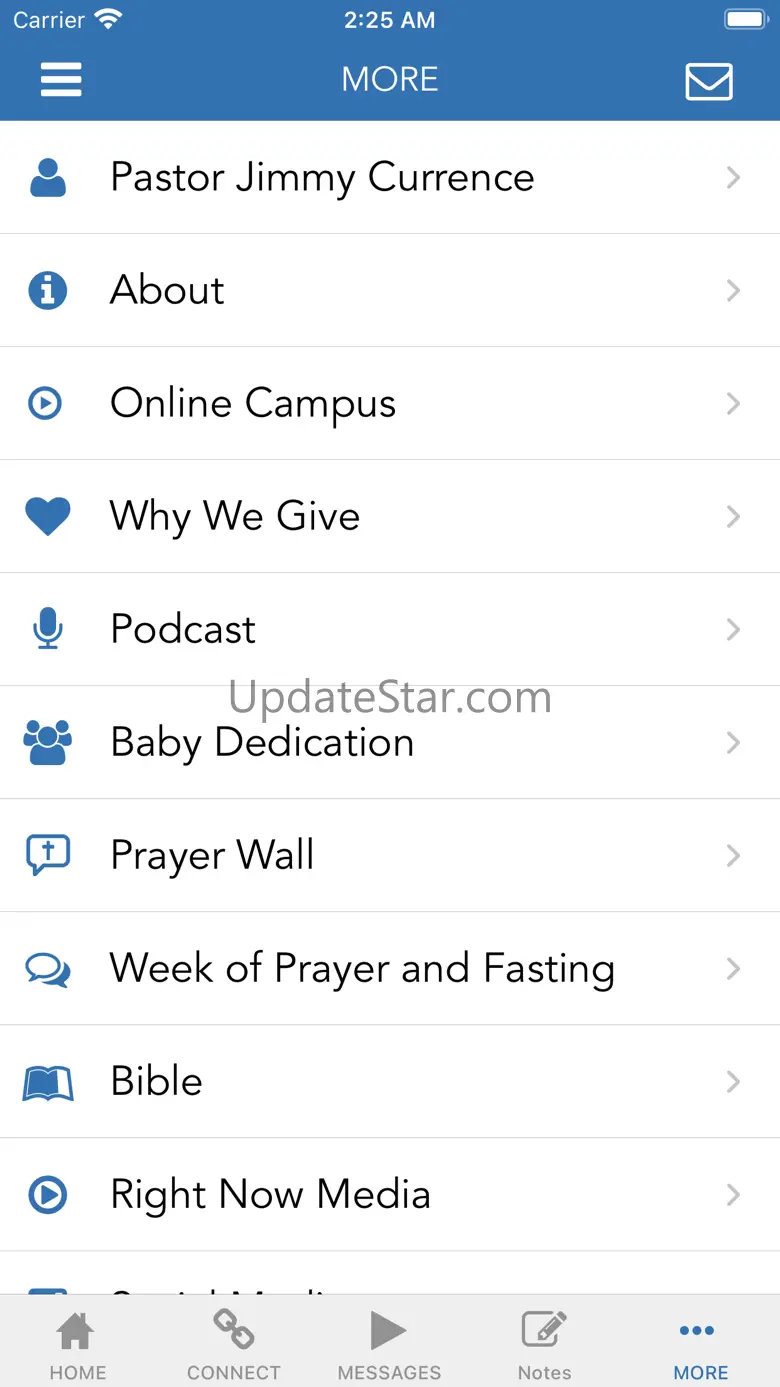View the About section

[x=390, y=291]
